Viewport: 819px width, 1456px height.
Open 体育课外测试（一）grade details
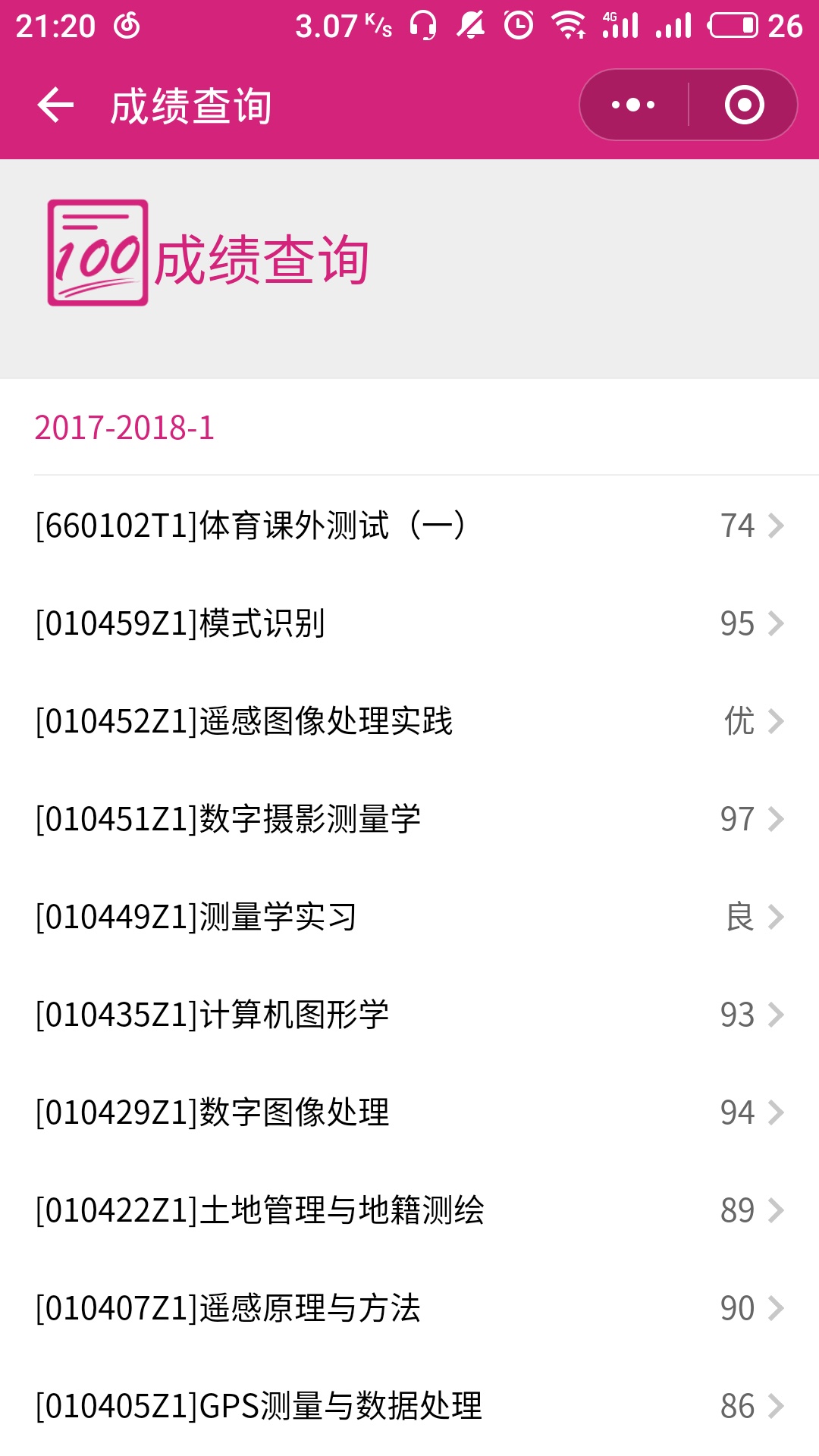coord(409,526)
